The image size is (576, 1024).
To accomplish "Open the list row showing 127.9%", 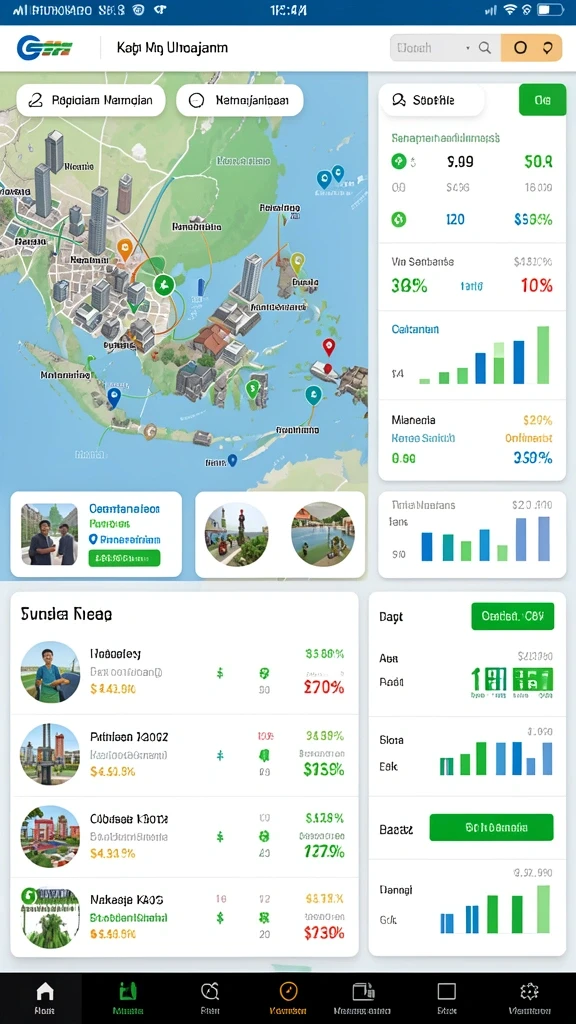I will pos(184,837).
